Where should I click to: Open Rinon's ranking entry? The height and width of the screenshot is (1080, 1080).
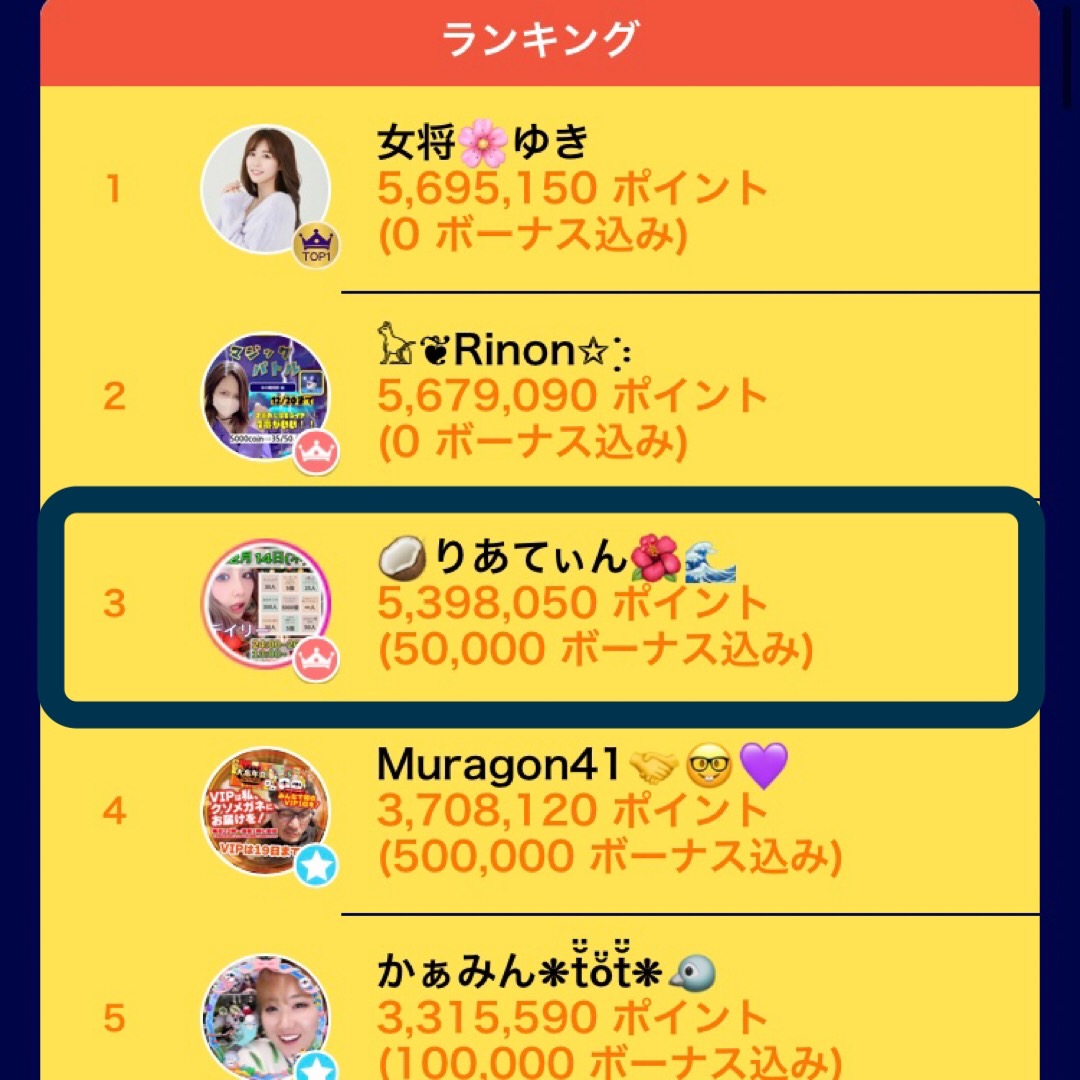point(540,396)
